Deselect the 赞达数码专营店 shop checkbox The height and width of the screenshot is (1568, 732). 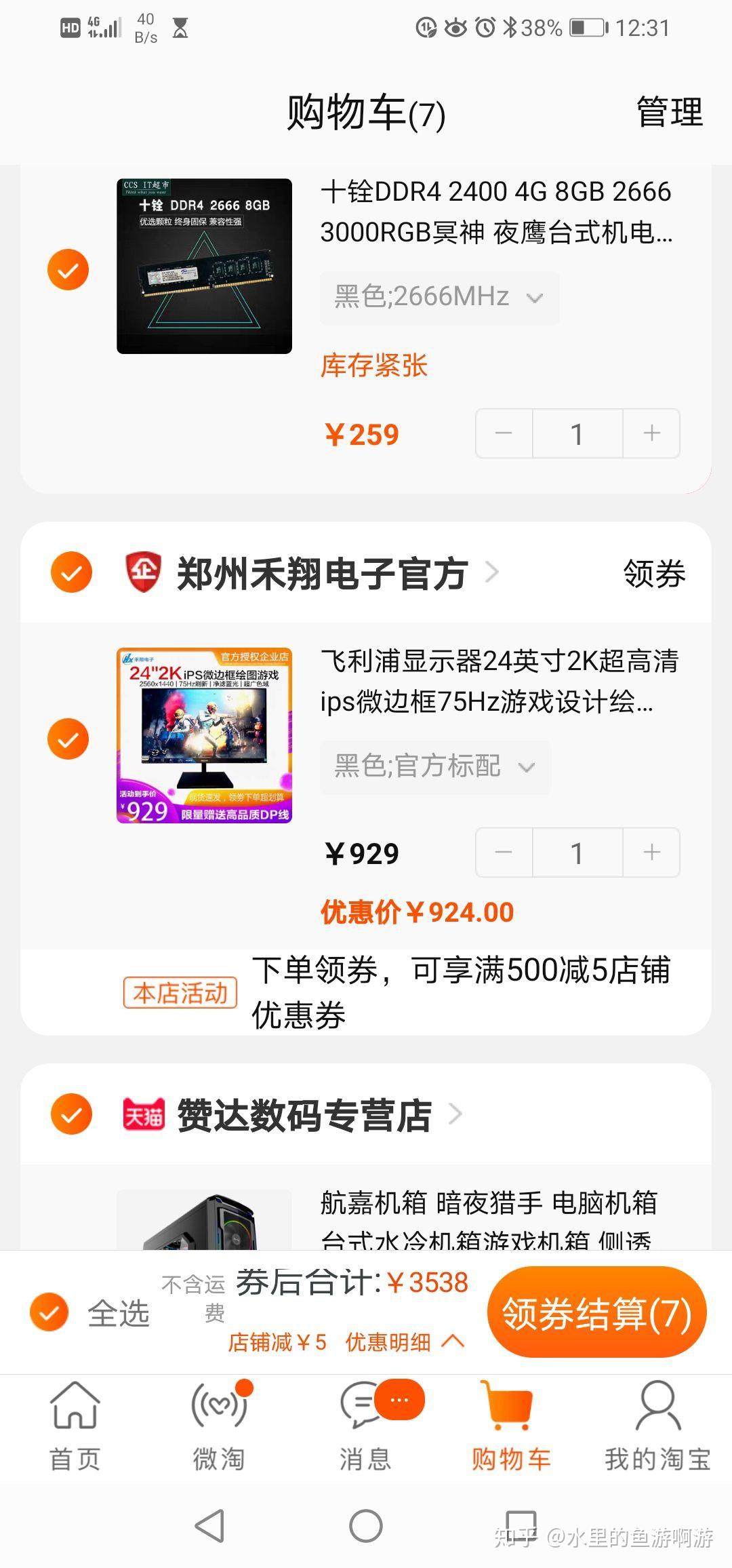[x=71, y=1114]
